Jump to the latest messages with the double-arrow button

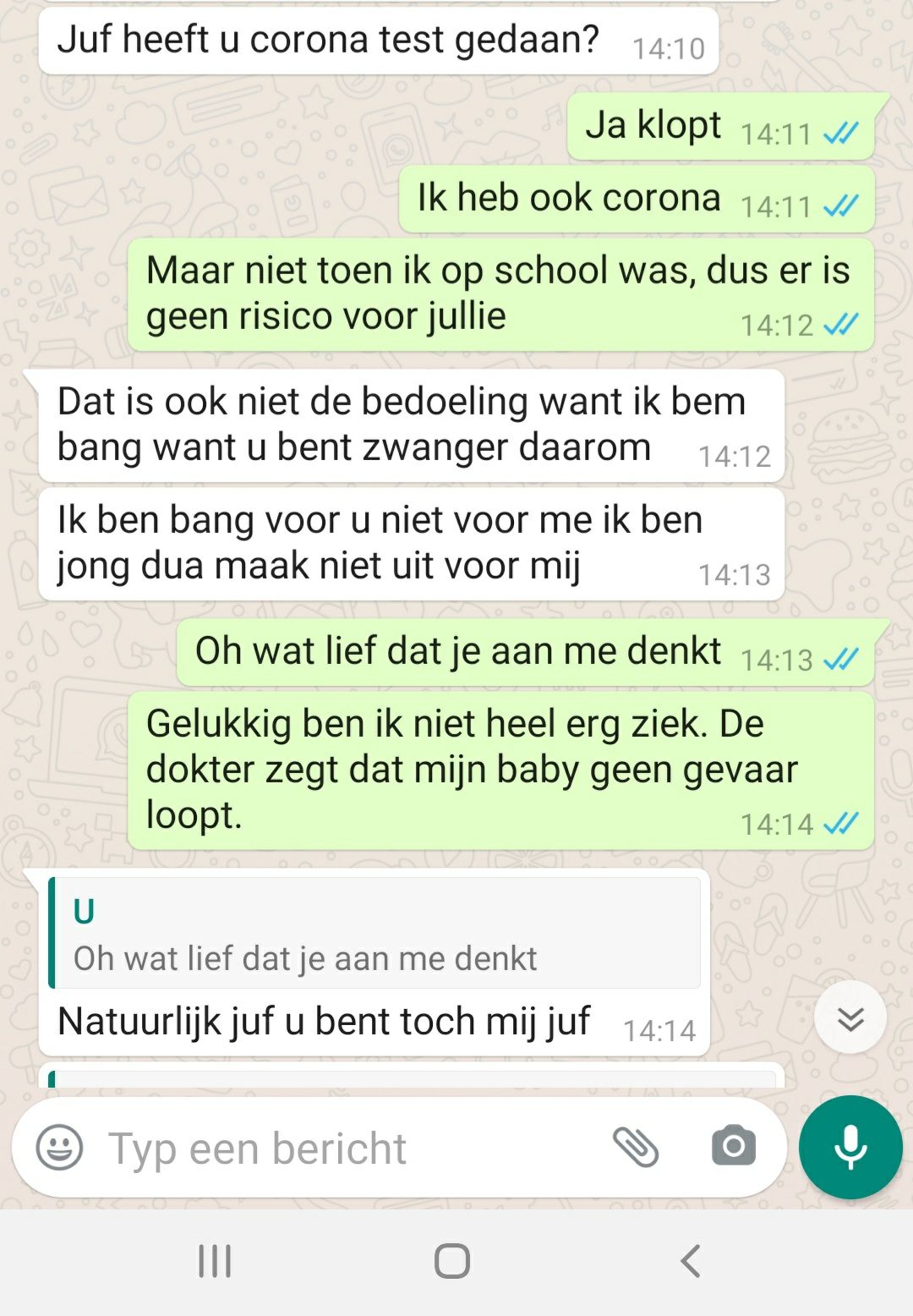(850, 1017)
